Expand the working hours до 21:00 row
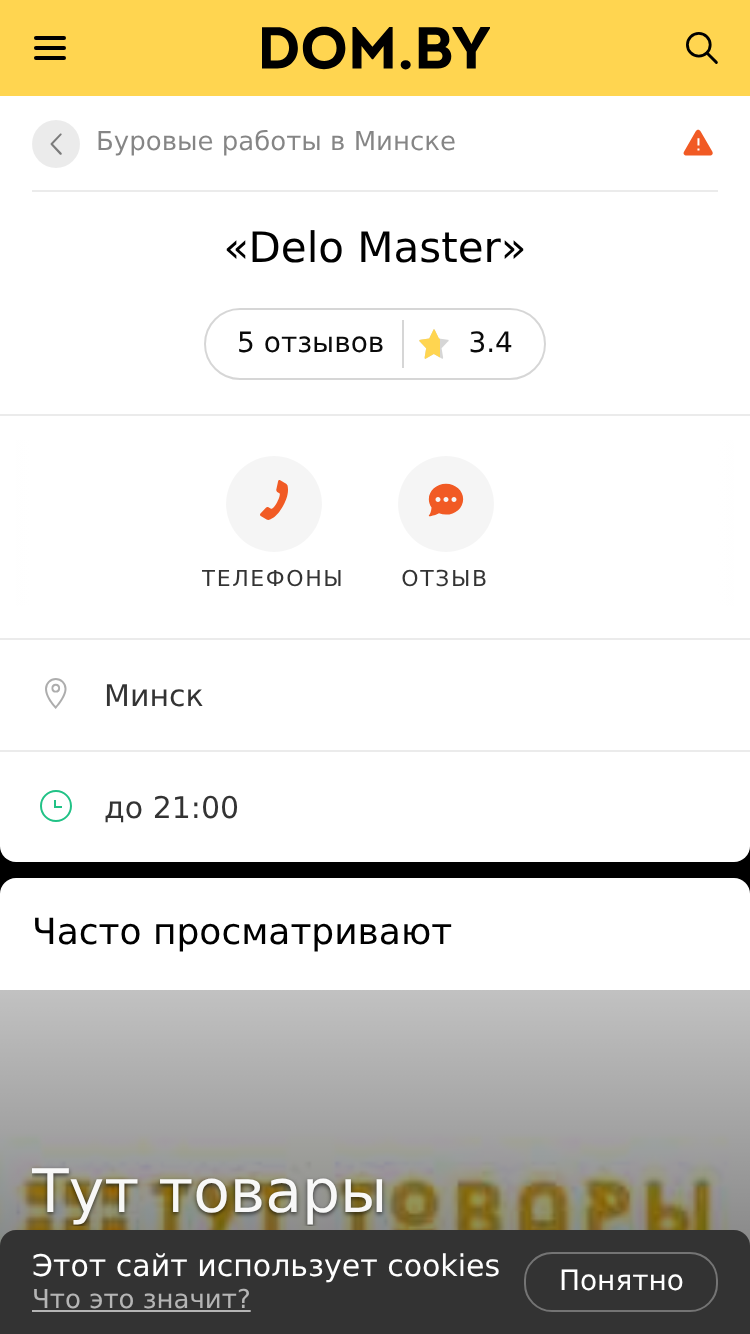The image size is (750, 1334). [x=375, y=807]
